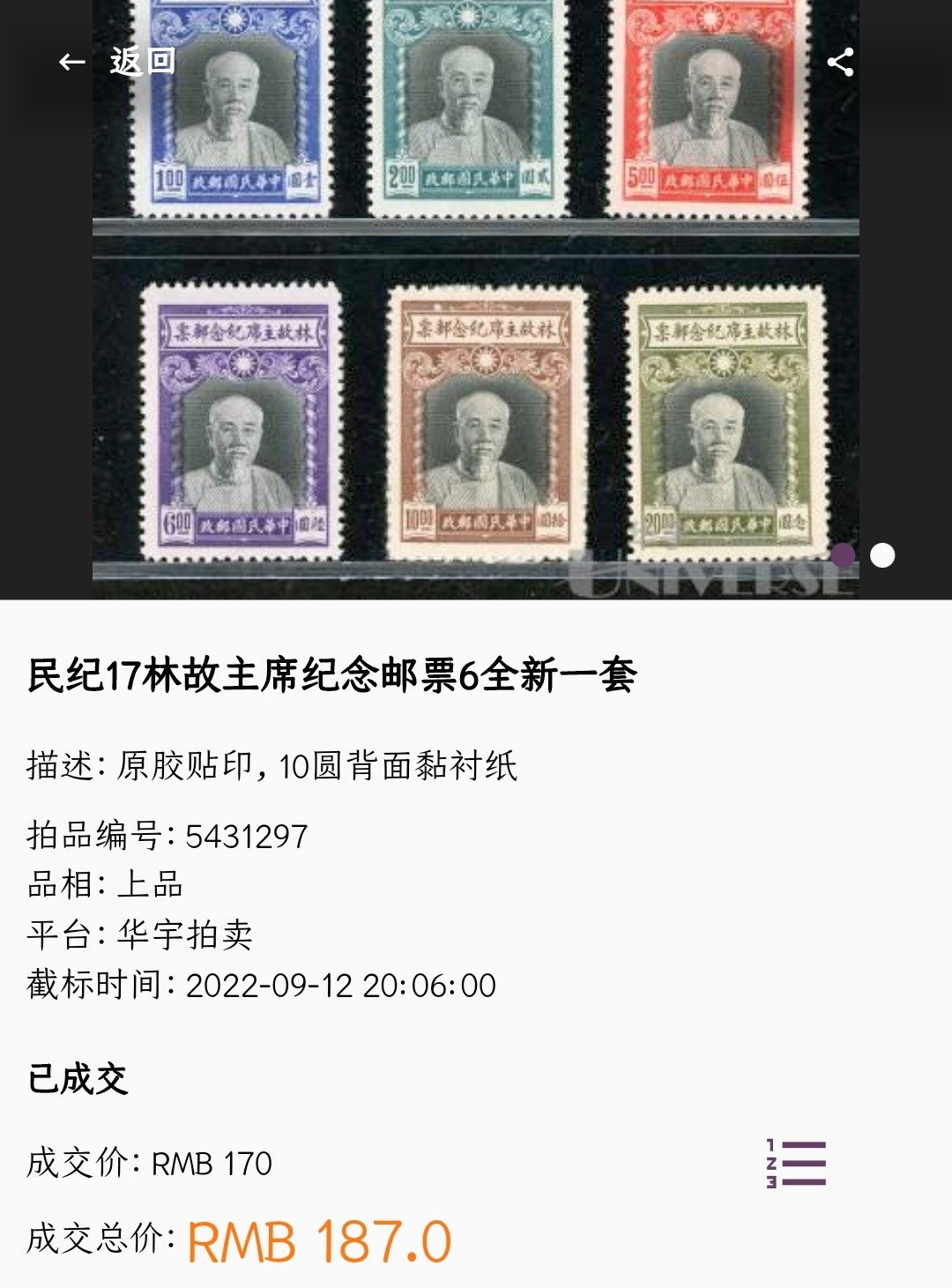Open the bid history list icon
Image resolution: width=952 pixels, height=1288 pixels.
(x=796, y=1164)
